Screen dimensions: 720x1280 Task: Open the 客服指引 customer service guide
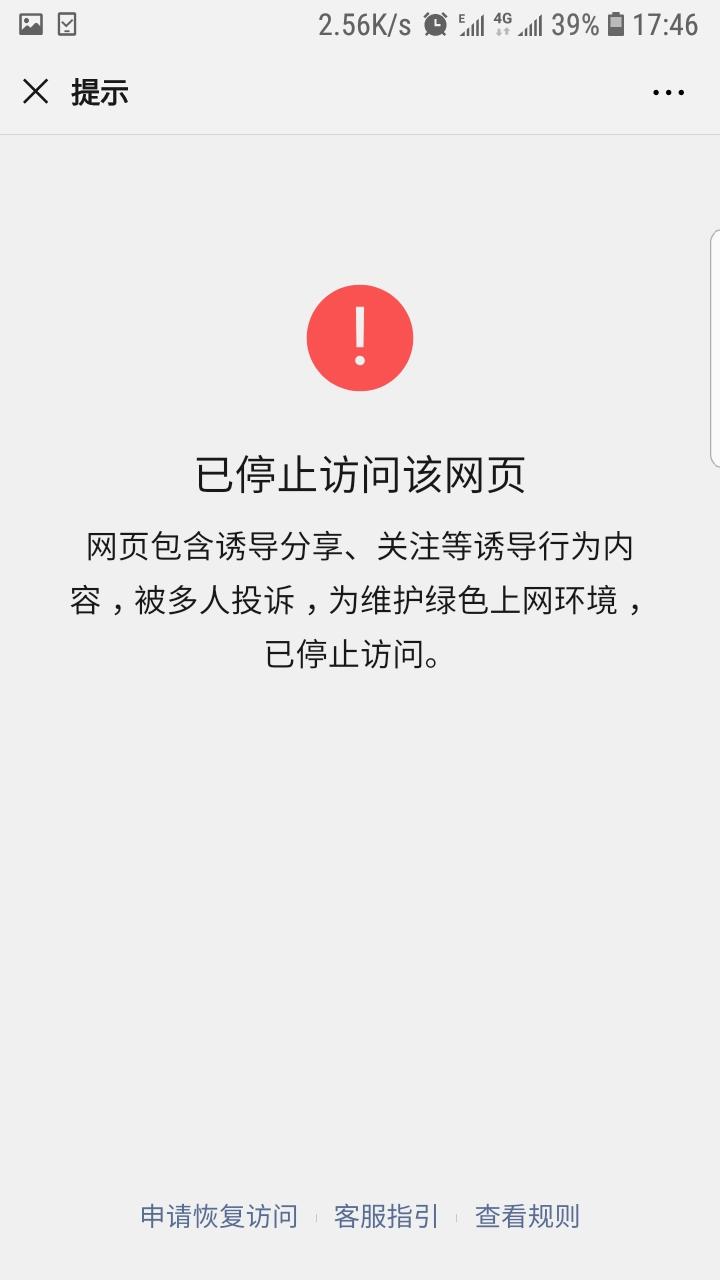click(x=390, y=1216)
